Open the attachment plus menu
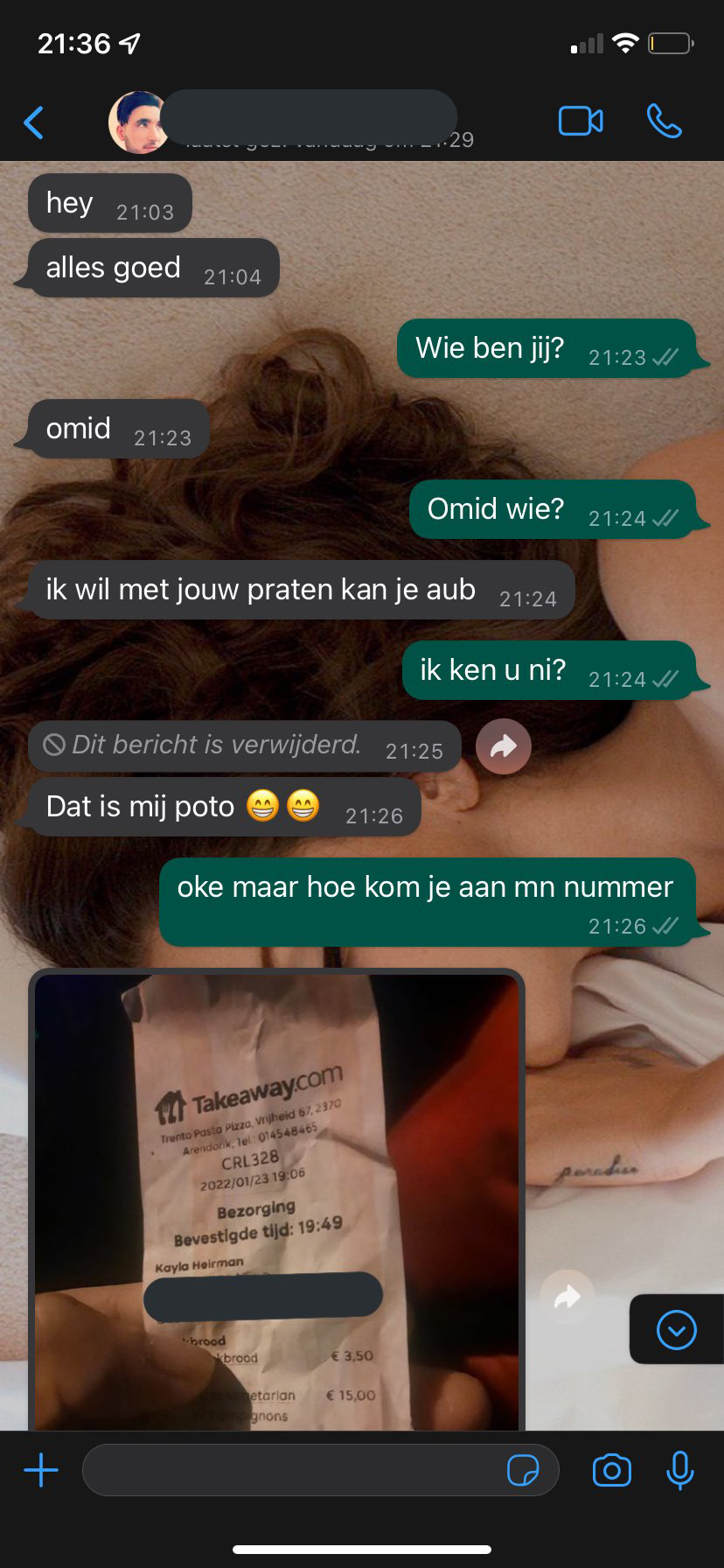This screenshot has height=1568, width=724. (41, 1470)
